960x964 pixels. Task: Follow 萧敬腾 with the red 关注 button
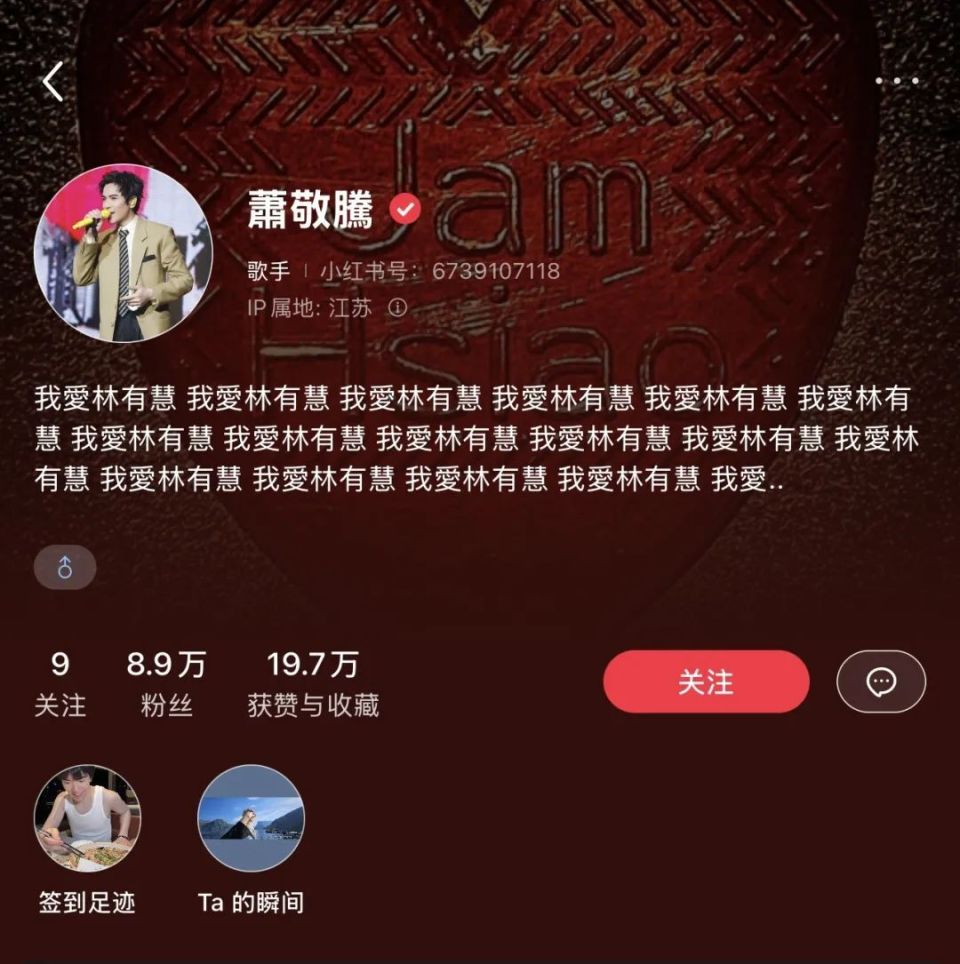pos(705,683)
